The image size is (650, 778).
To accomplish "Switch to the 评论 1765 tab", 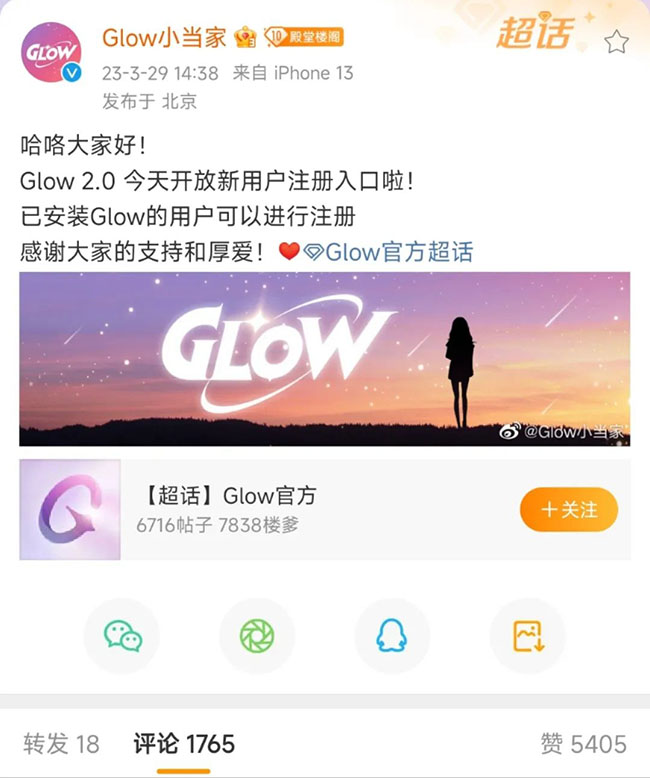I will click(184, 744).
